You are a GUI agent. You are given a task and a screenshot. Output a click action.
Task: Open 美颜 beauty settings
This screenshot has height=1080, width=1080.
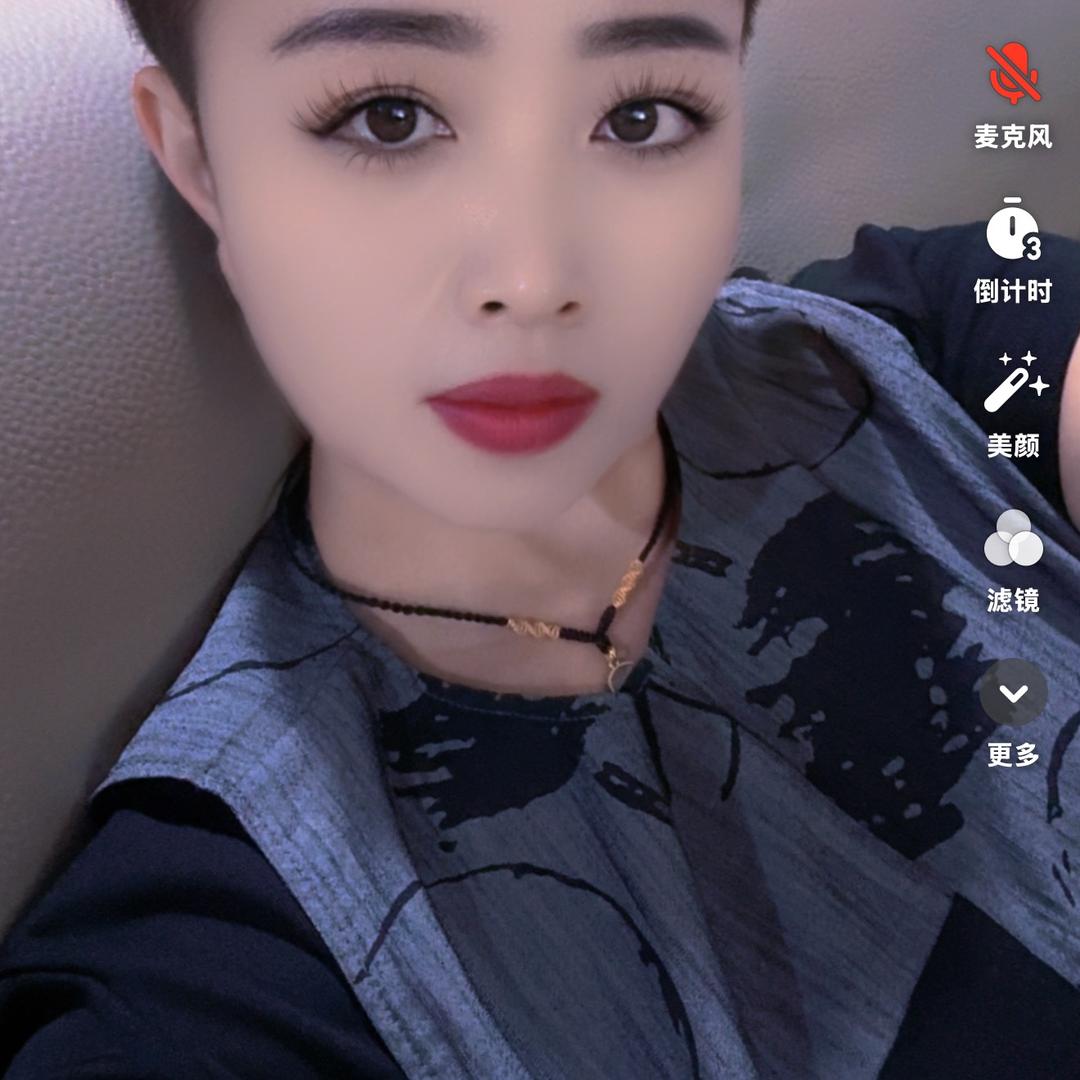pos(1013,384)
